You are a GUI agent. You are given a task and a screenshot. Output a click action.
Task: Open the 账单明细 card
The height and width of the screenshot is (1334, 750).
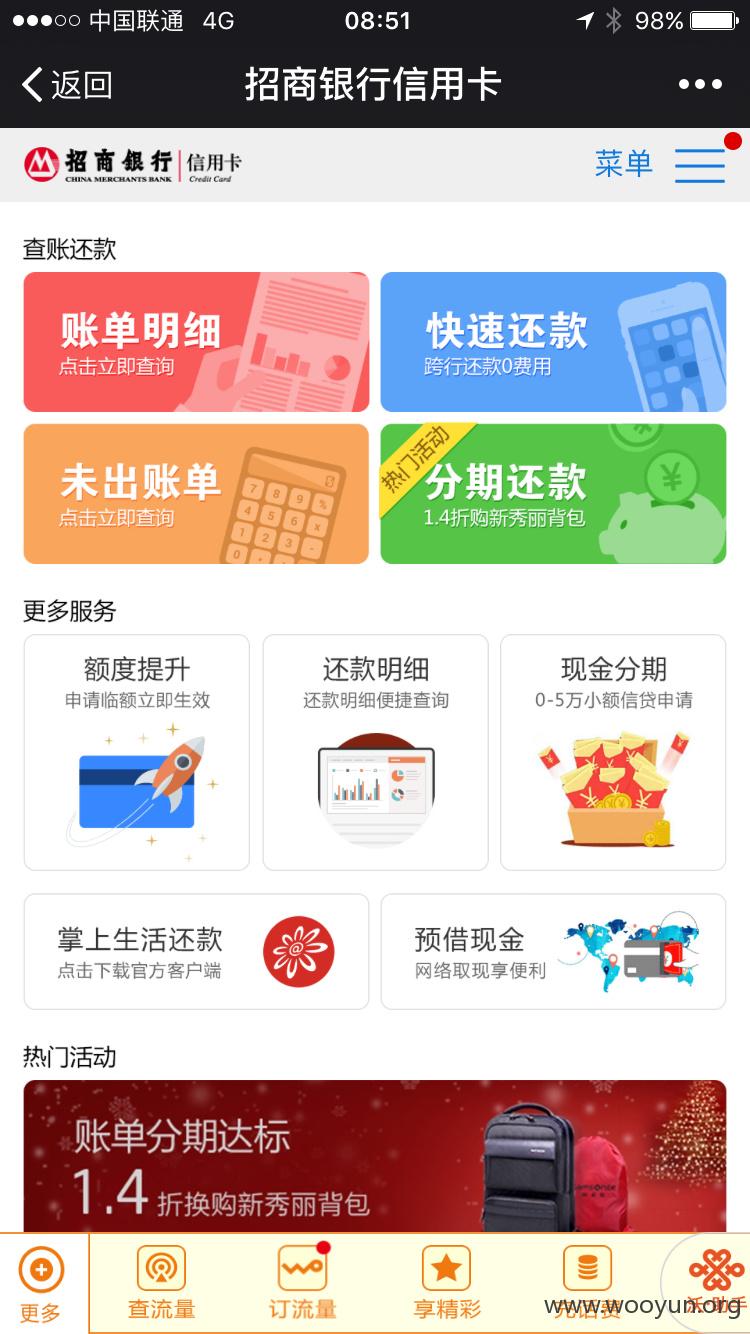(x=196, y=342)
